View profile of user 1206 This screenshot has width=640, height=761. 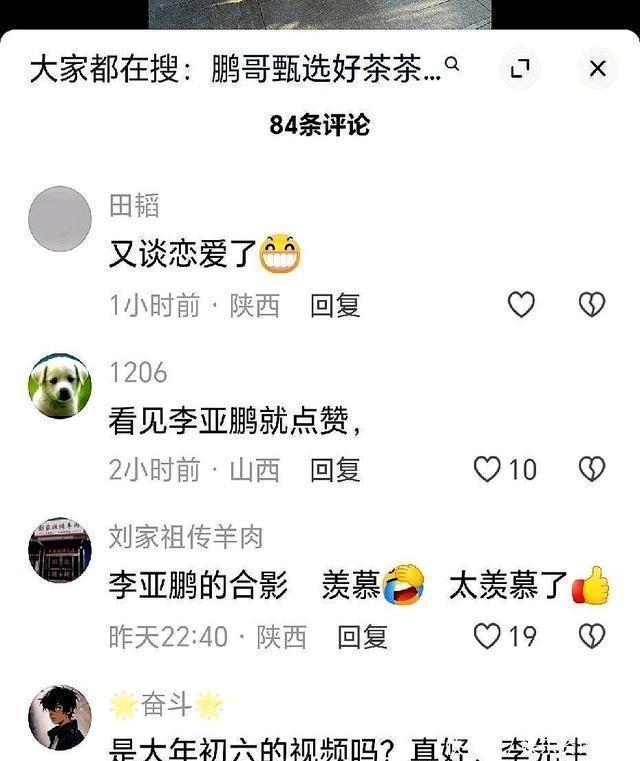(60, 385)
